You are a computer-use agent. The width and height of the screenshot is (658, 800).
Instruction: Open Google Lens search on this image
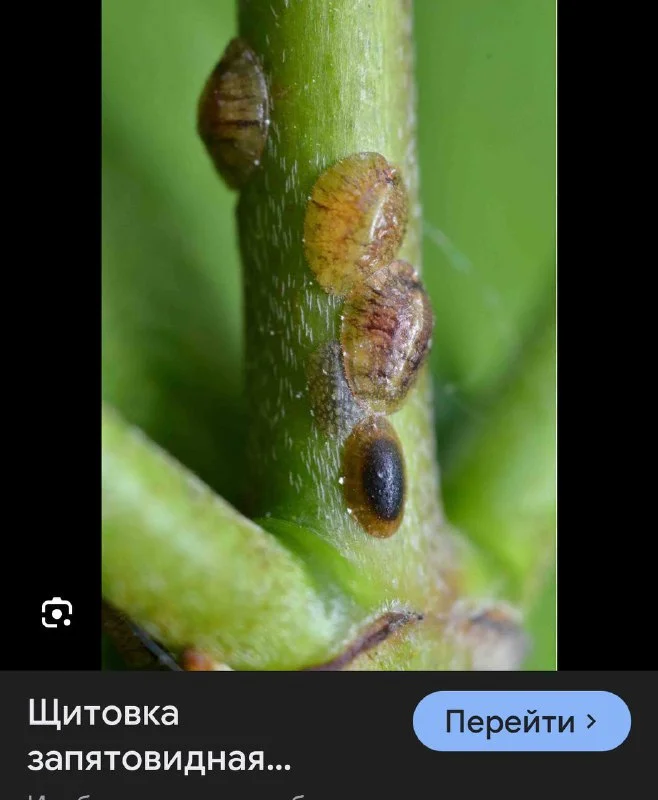click(57, 612)
